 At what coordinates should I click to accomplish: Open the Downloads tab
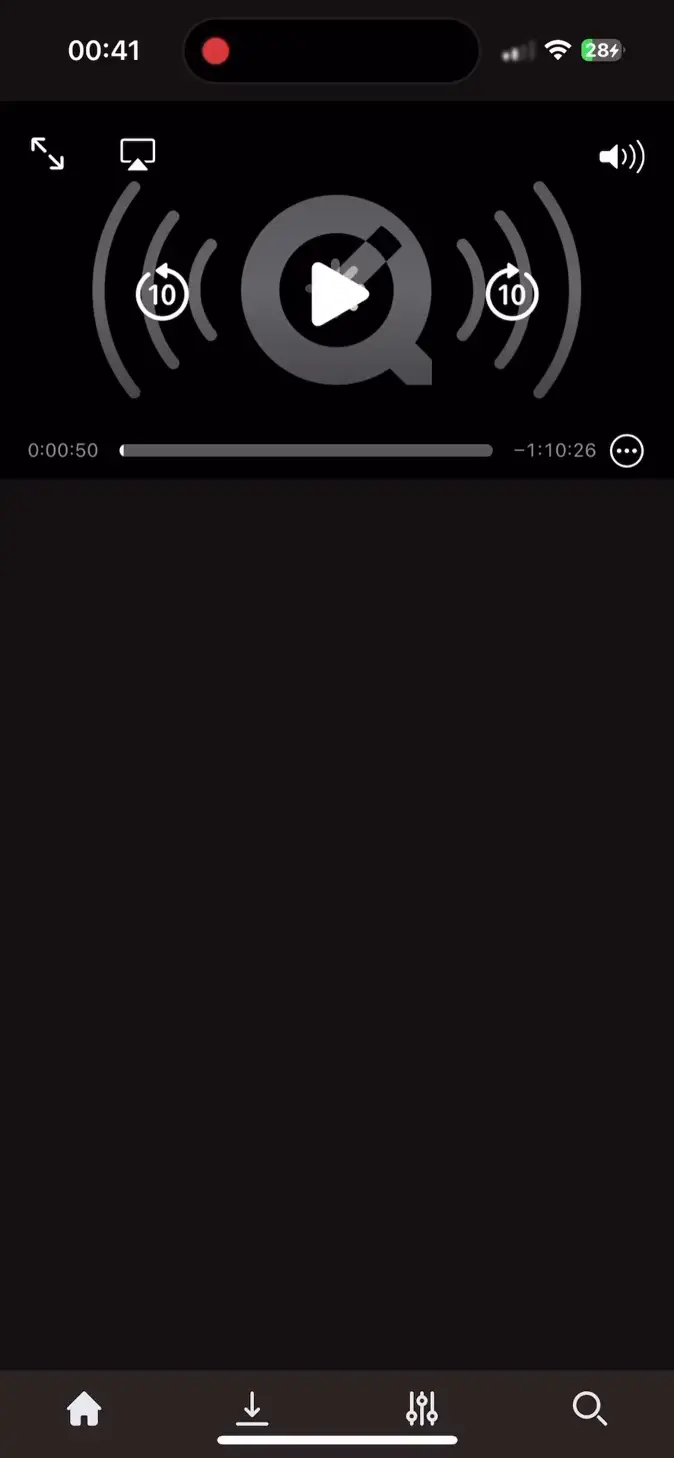pyautogui.click(x=252, y=1409)
